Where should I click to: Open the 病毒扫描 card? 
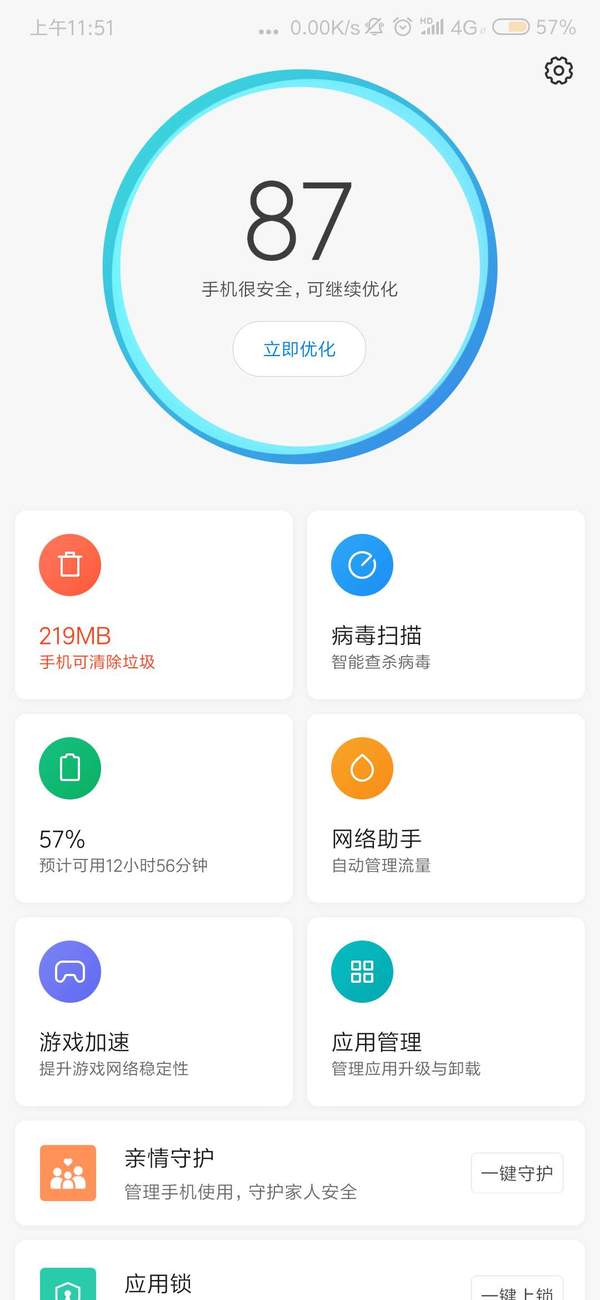[x=446, y=605]
